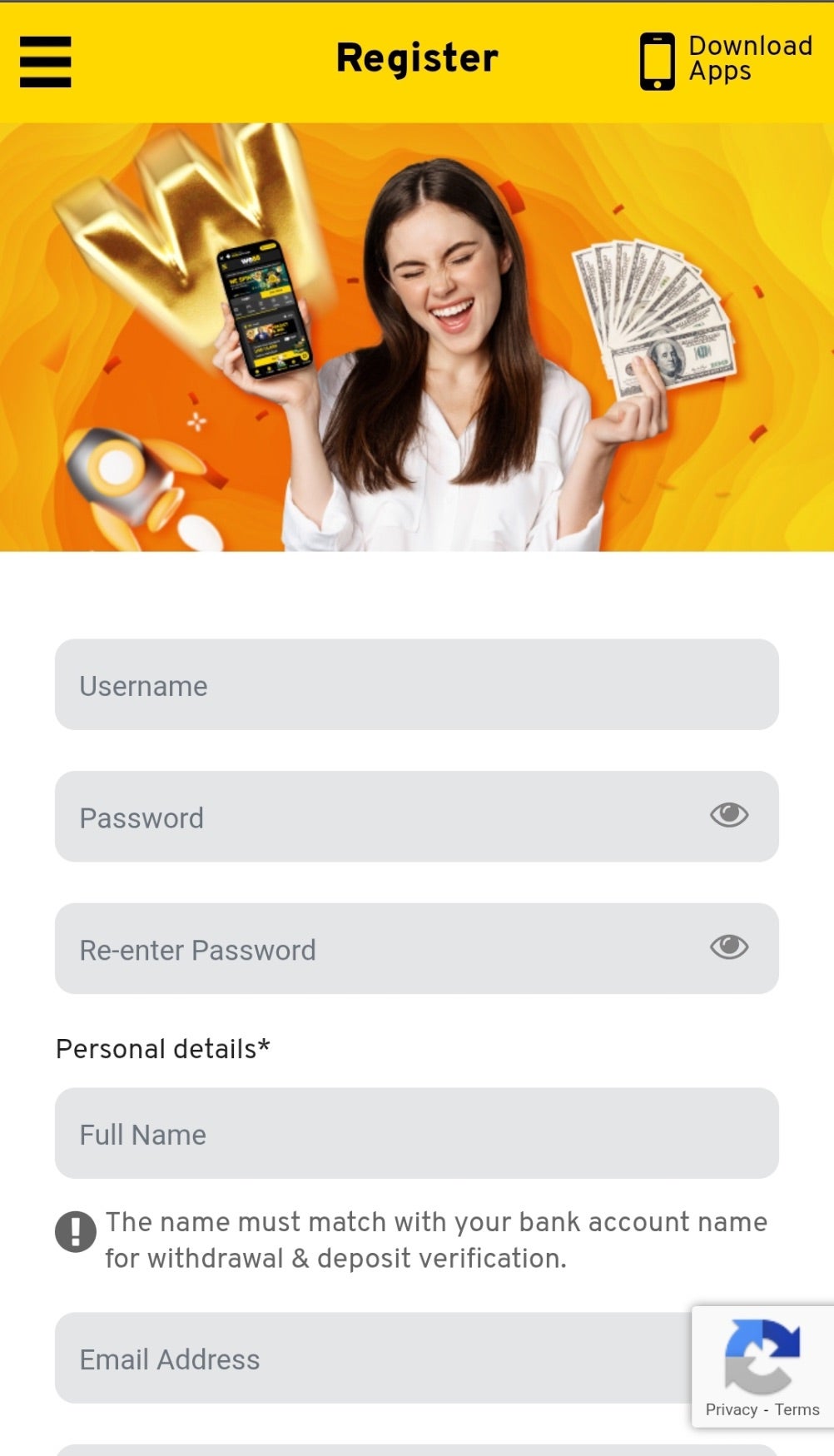Screen dimensions: 834x1456
Task: Open the hamburger menu
Action: pos(45,62)
